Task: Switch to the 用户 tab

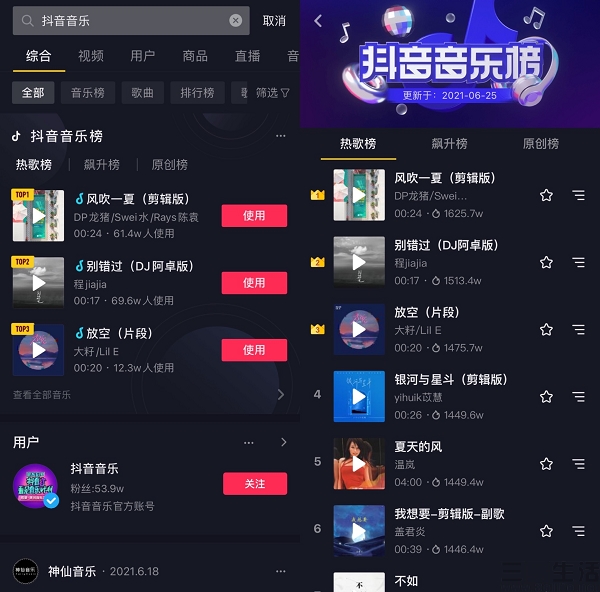Action: click(x=143, y=56)
